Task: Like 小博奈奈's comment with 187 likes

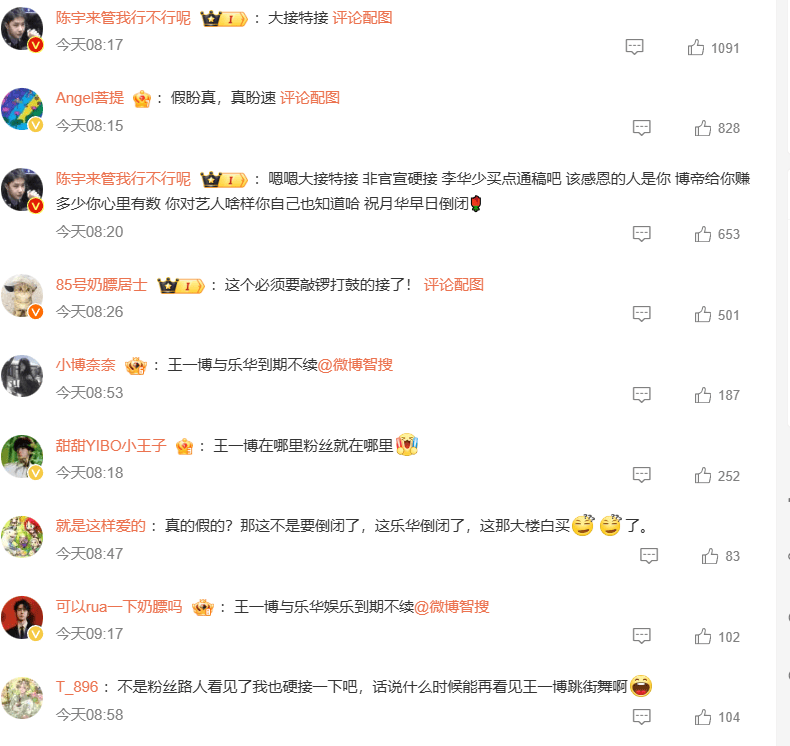Action: (703, 395)
